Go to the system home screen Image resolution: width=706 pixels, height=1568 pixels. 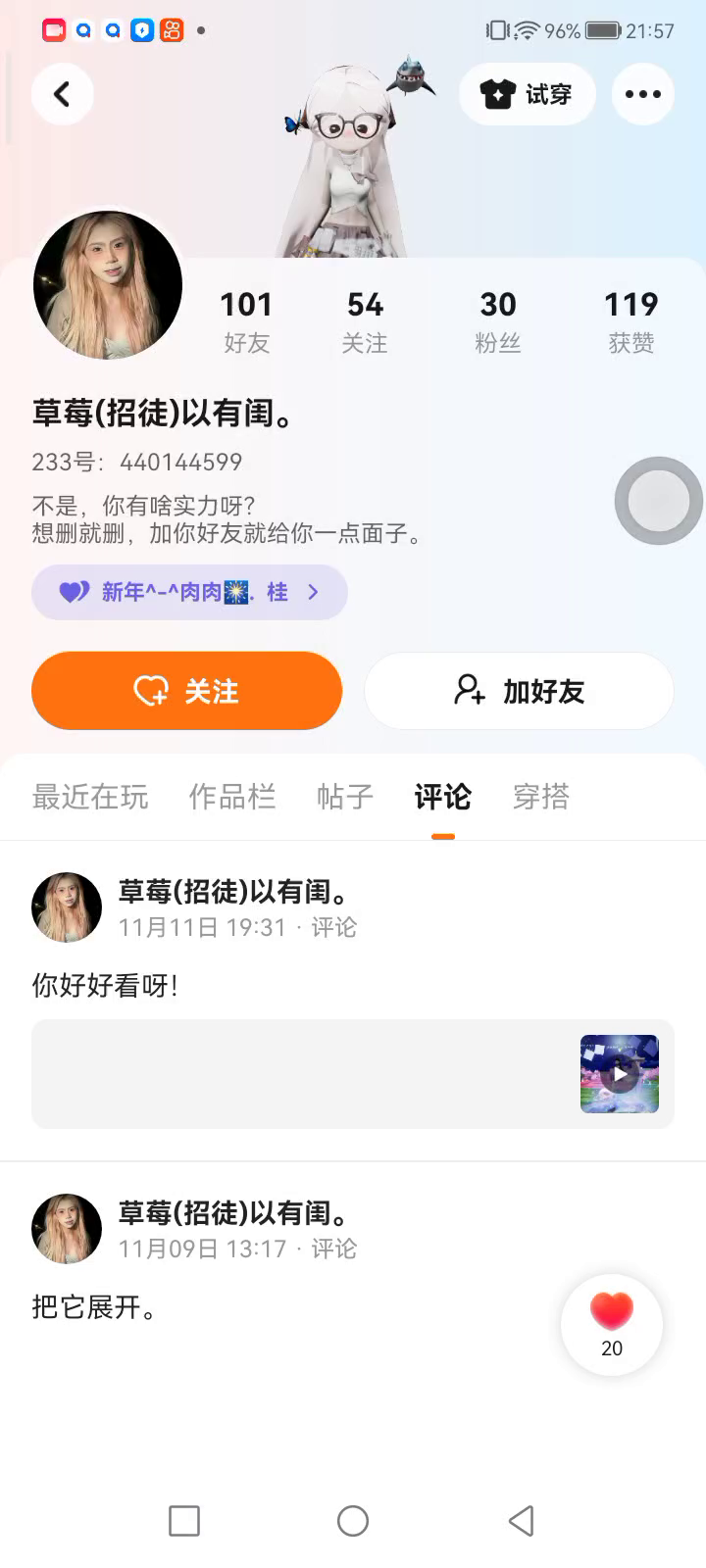353,1521
